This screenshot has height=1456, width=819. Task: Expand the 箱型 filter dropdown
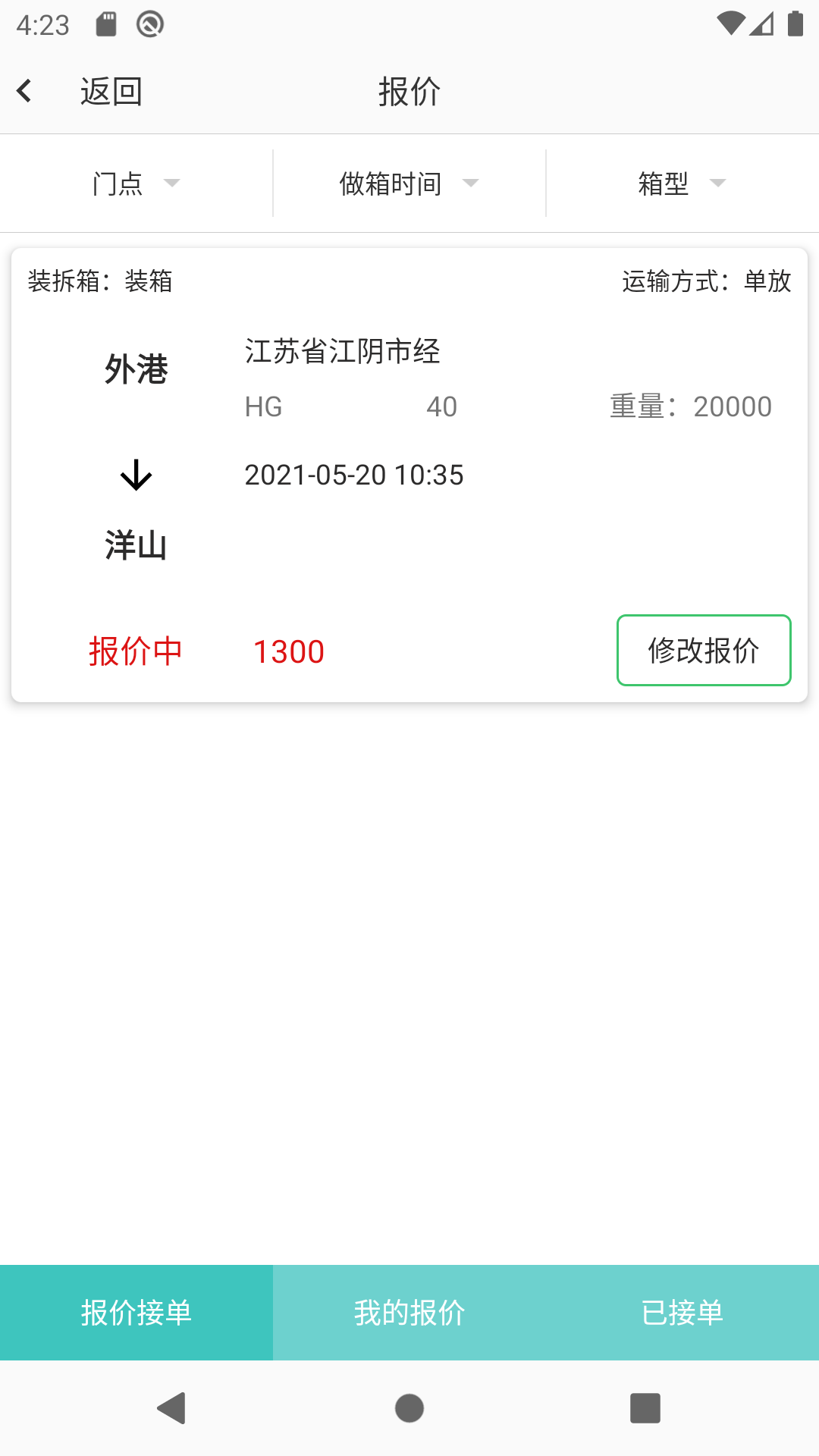coord(682,184)
